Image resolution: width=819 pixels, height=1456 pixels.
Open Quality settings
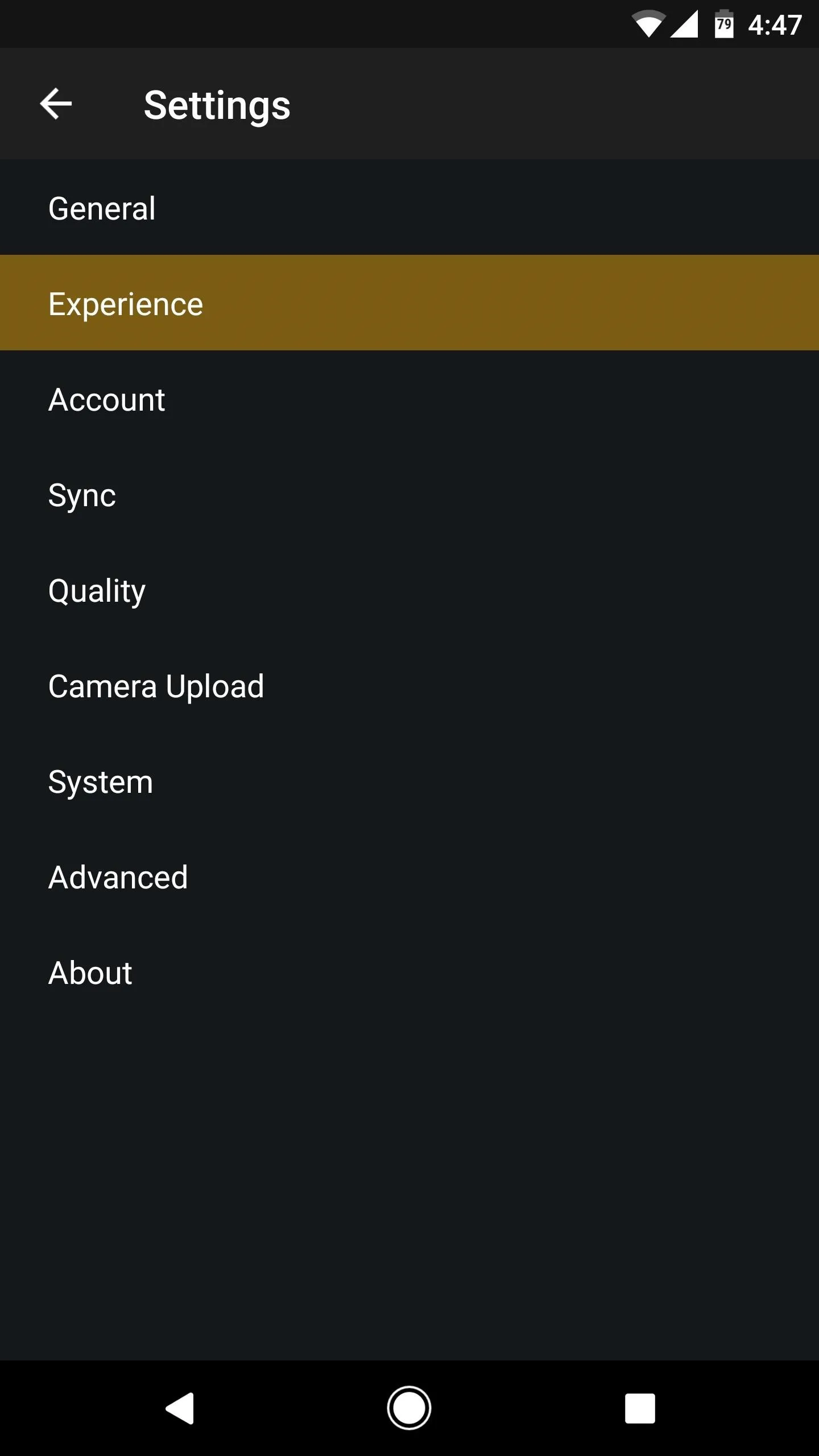pos(409,590)
